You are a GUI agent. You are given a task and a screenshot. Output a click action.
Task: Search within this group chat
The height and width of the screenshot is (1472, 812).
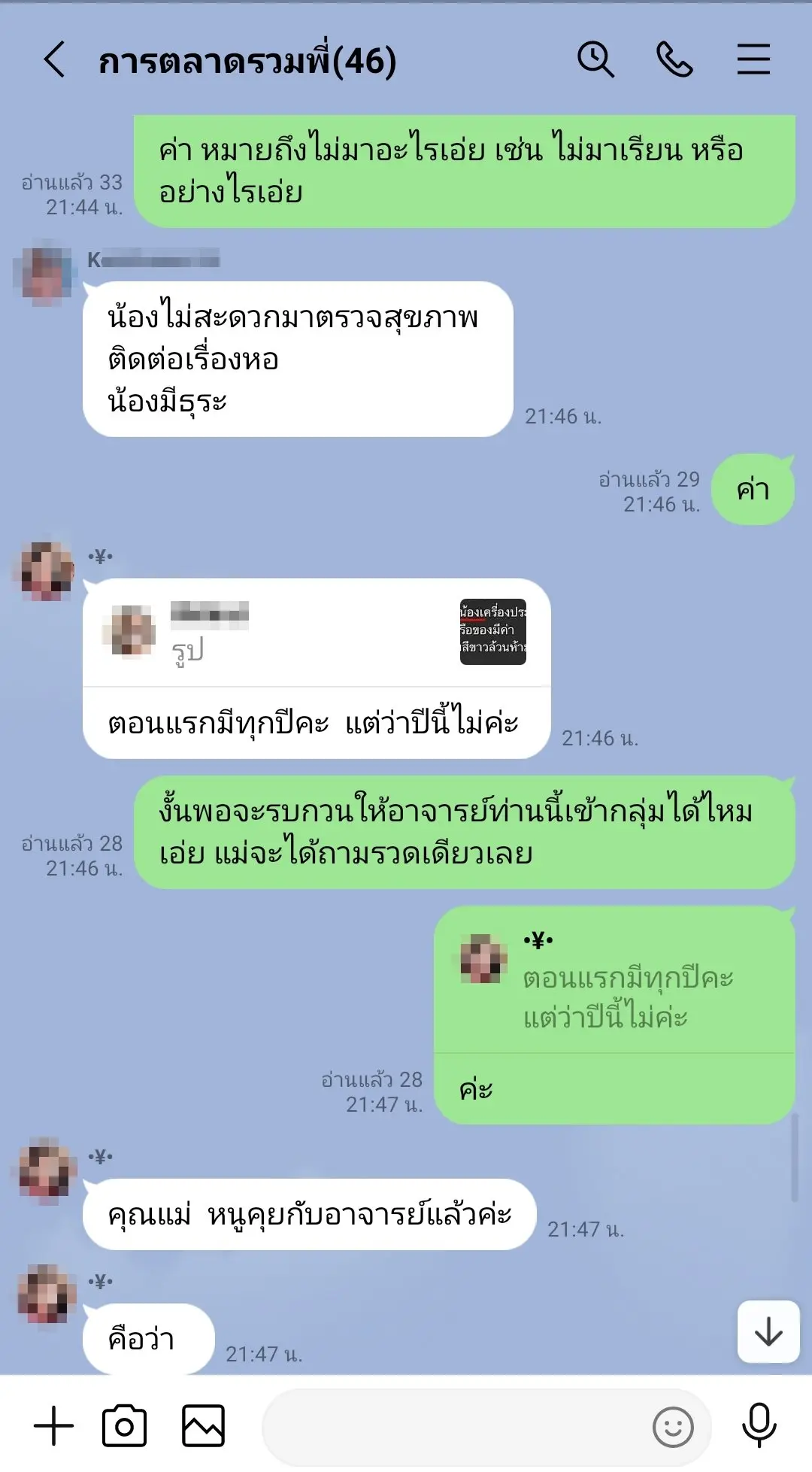pos(595,59)
